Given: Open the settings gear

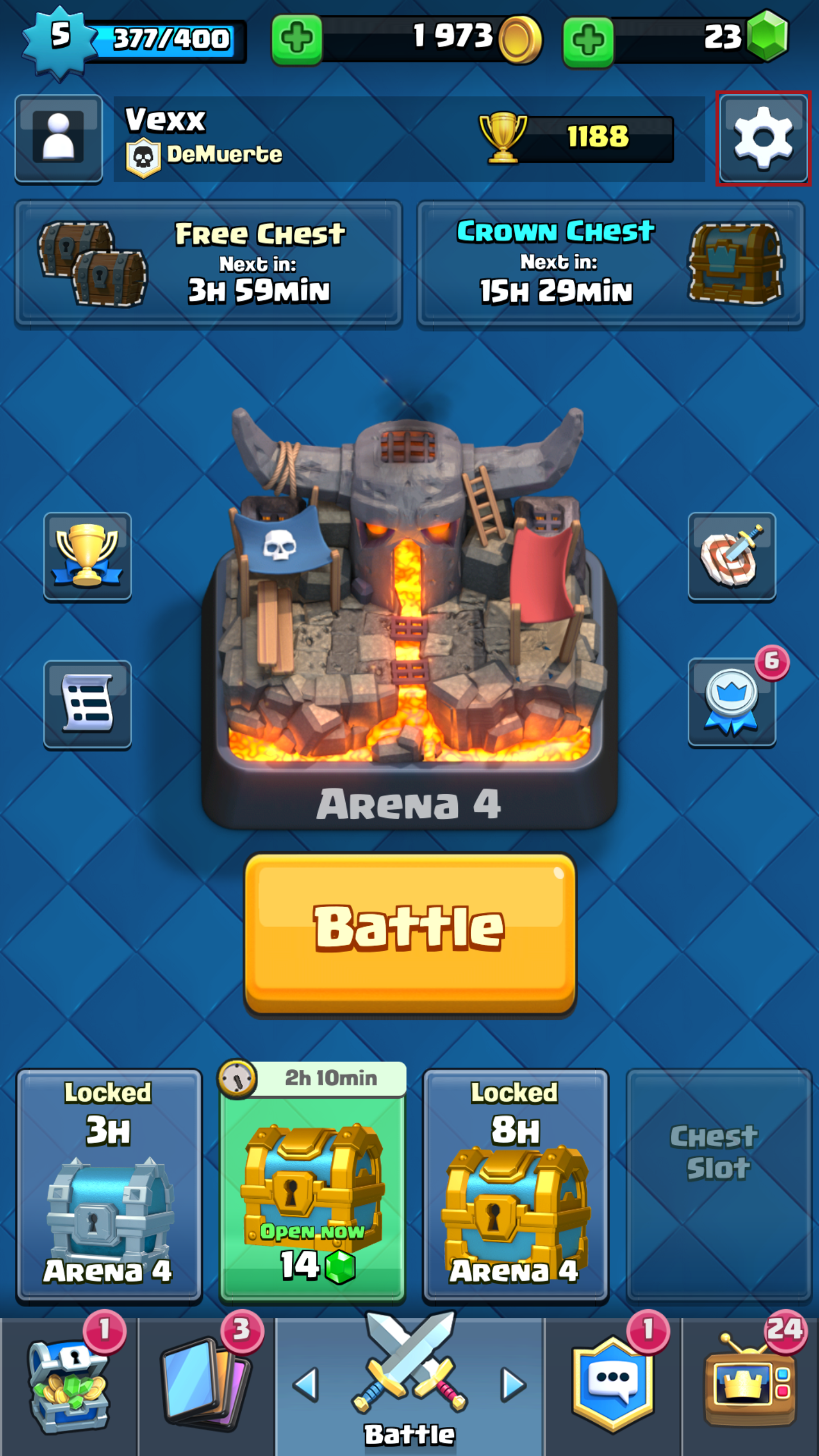Looking at the screenshot, I should click(x=763, y=138).
